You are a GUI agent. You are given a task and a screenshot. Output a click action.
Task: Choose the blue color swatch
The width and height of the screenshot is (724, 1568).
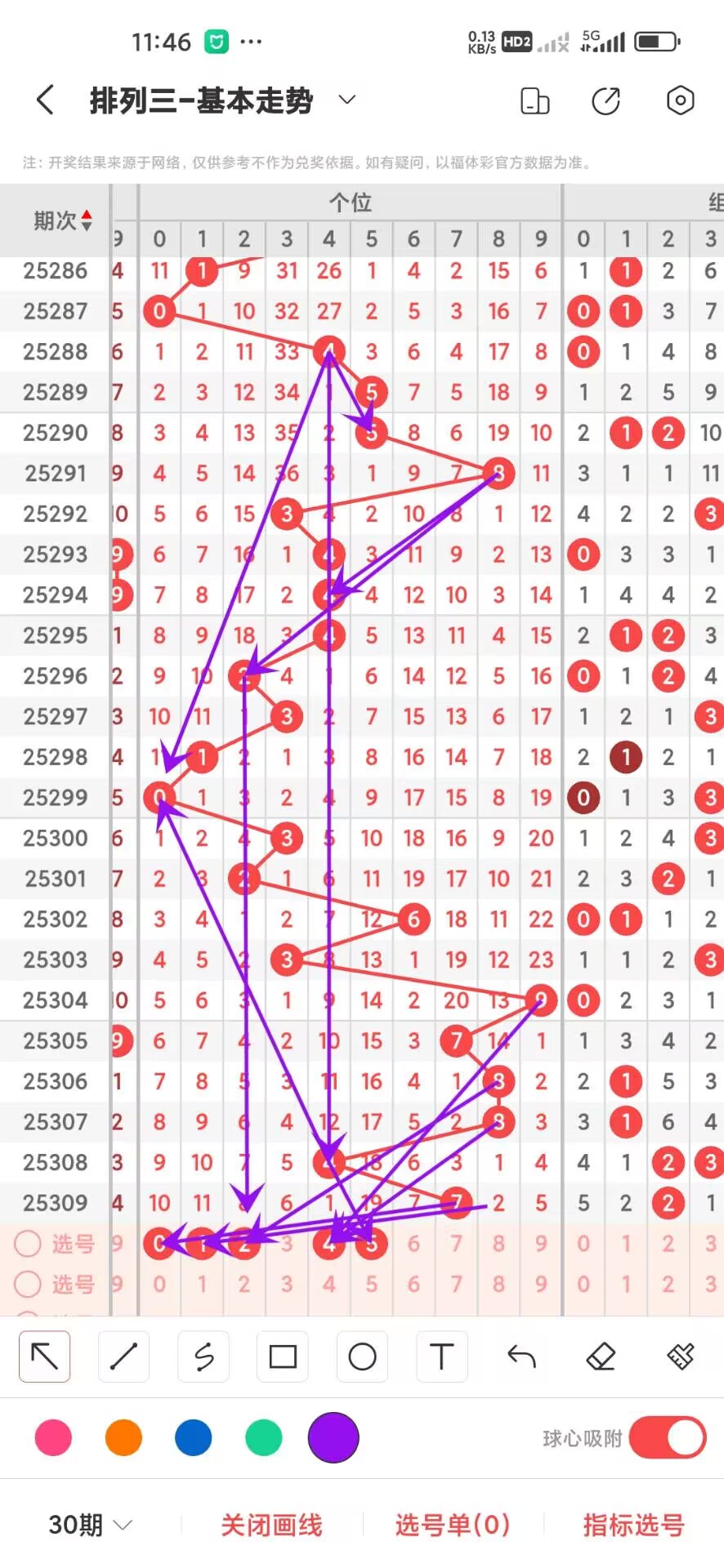[194, 1437]
